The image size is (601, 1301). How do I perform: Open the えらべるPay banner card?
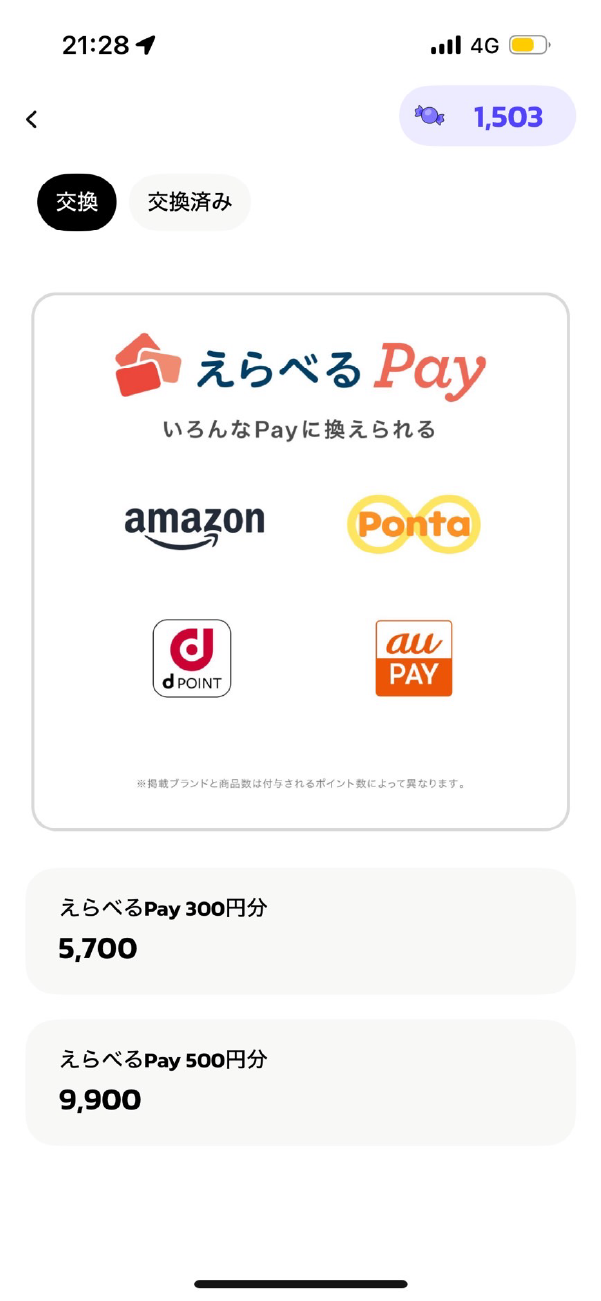300,561
